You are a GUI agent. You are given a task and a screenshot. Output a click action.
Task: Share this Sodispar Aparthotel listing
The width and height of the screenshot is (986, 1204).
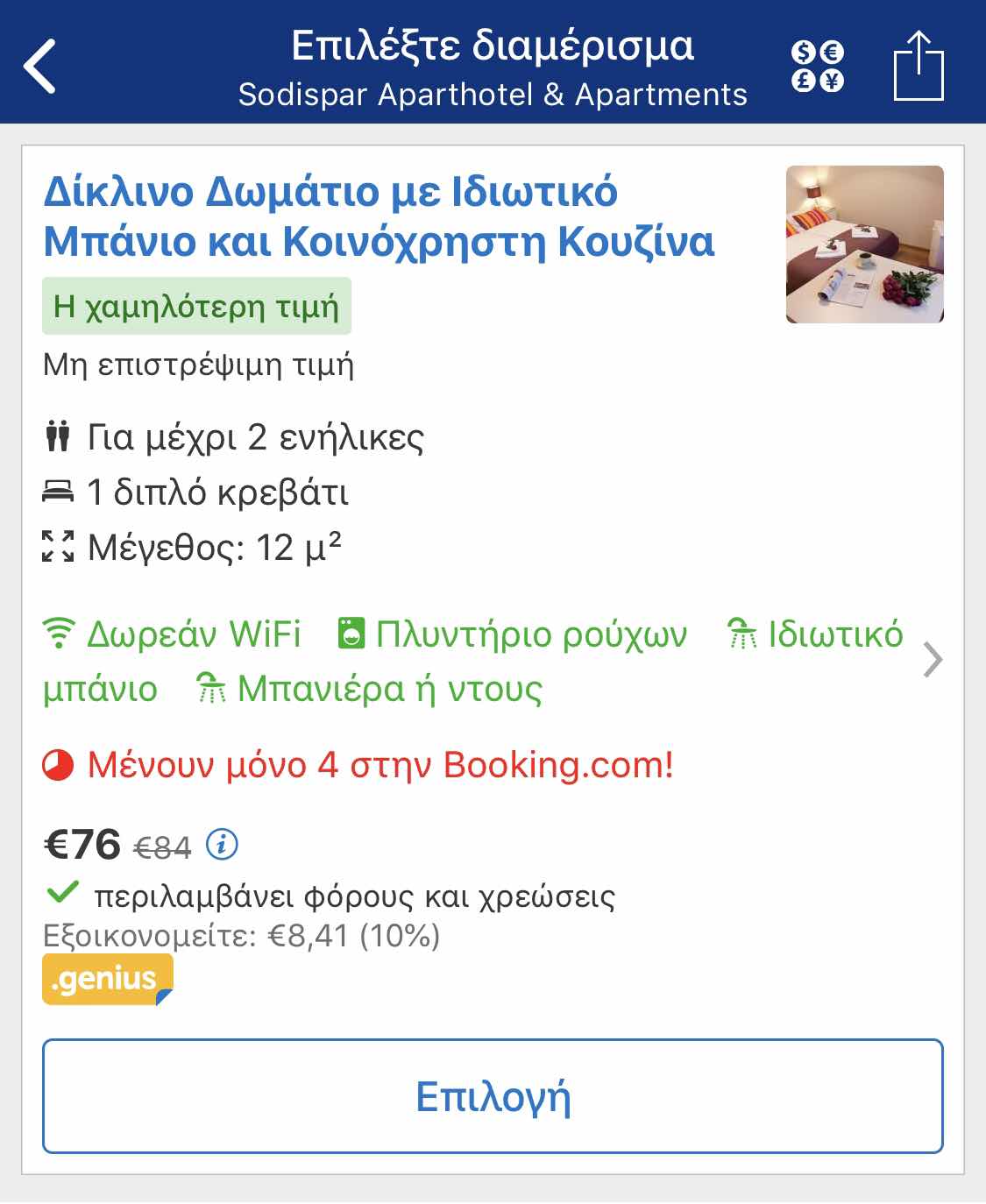[918, 66]
